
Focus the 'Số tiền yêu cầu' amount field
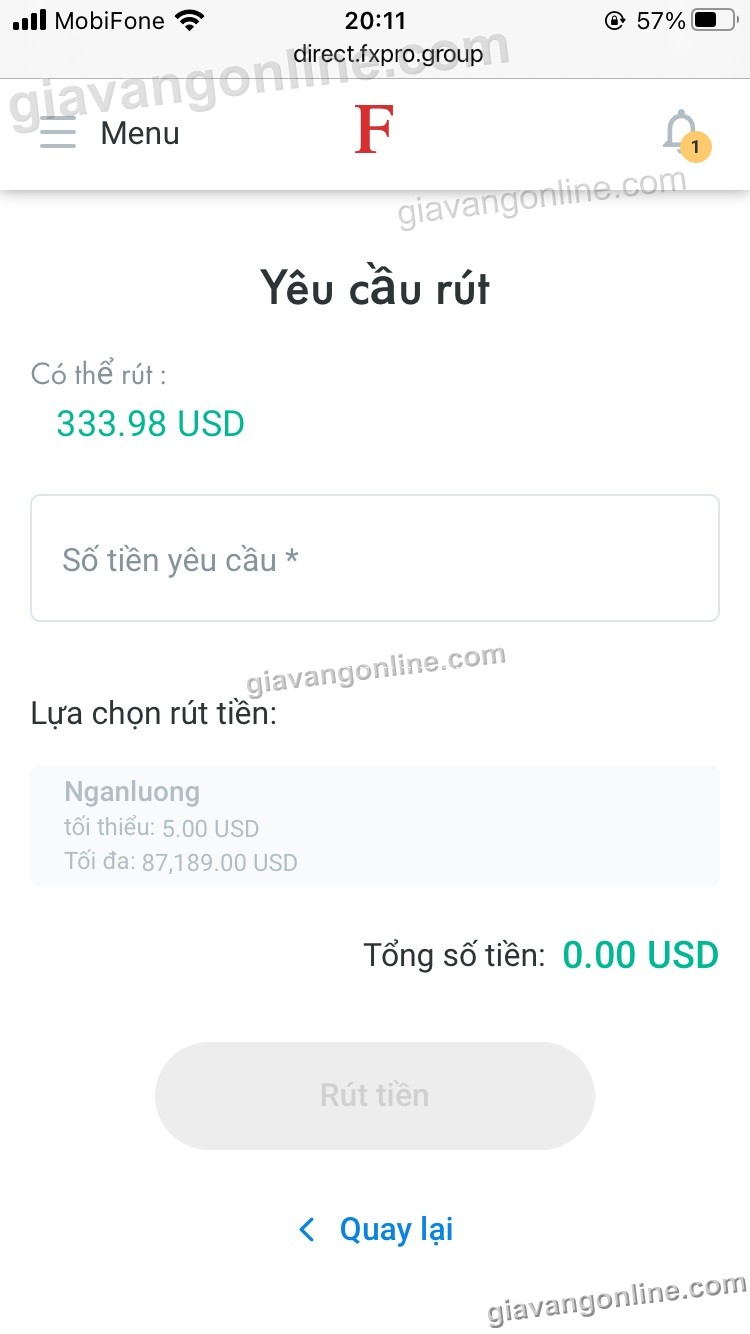(375, 558)
